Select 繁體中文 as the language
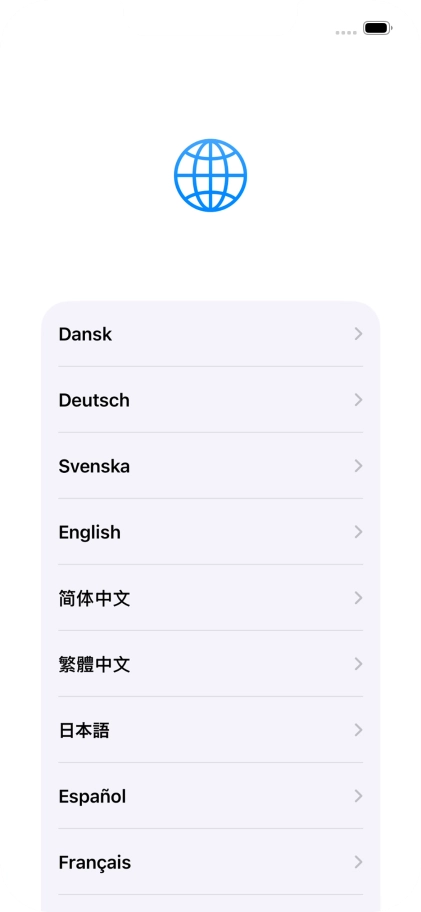Screen dimensions: 421x912 (x=210, y=664)
